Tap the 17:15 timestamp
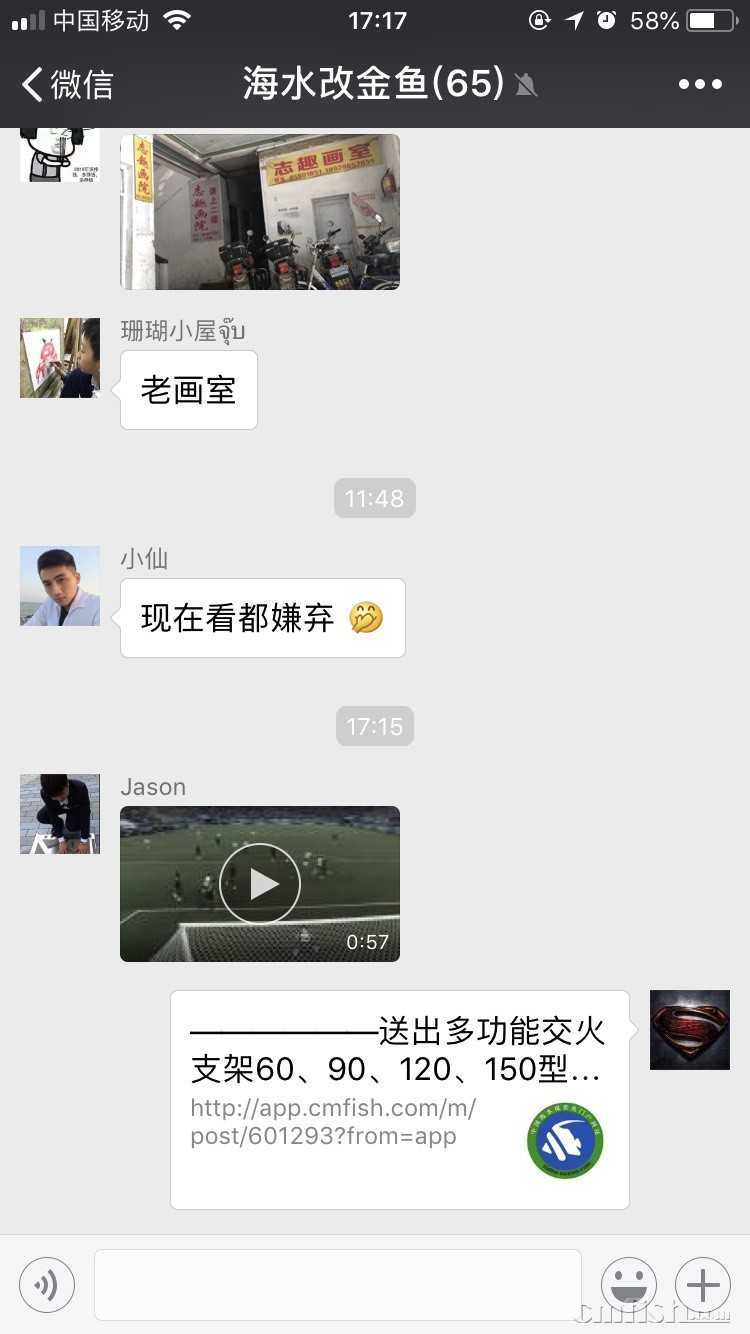The width and height of the screenshot is (750, 1334). [374, 726]
